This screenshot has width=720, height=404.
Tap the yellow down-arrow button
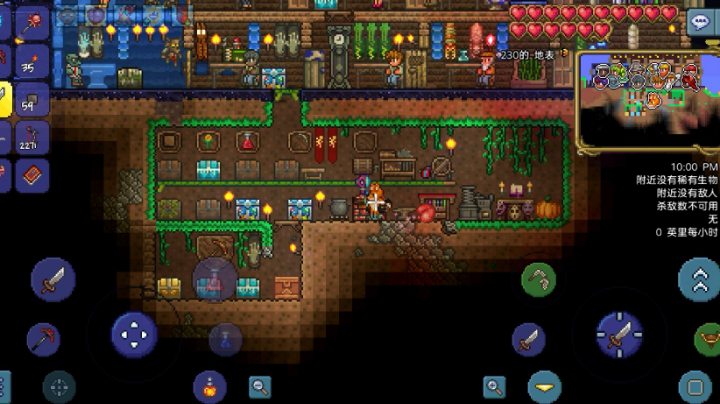pos(545,386)
